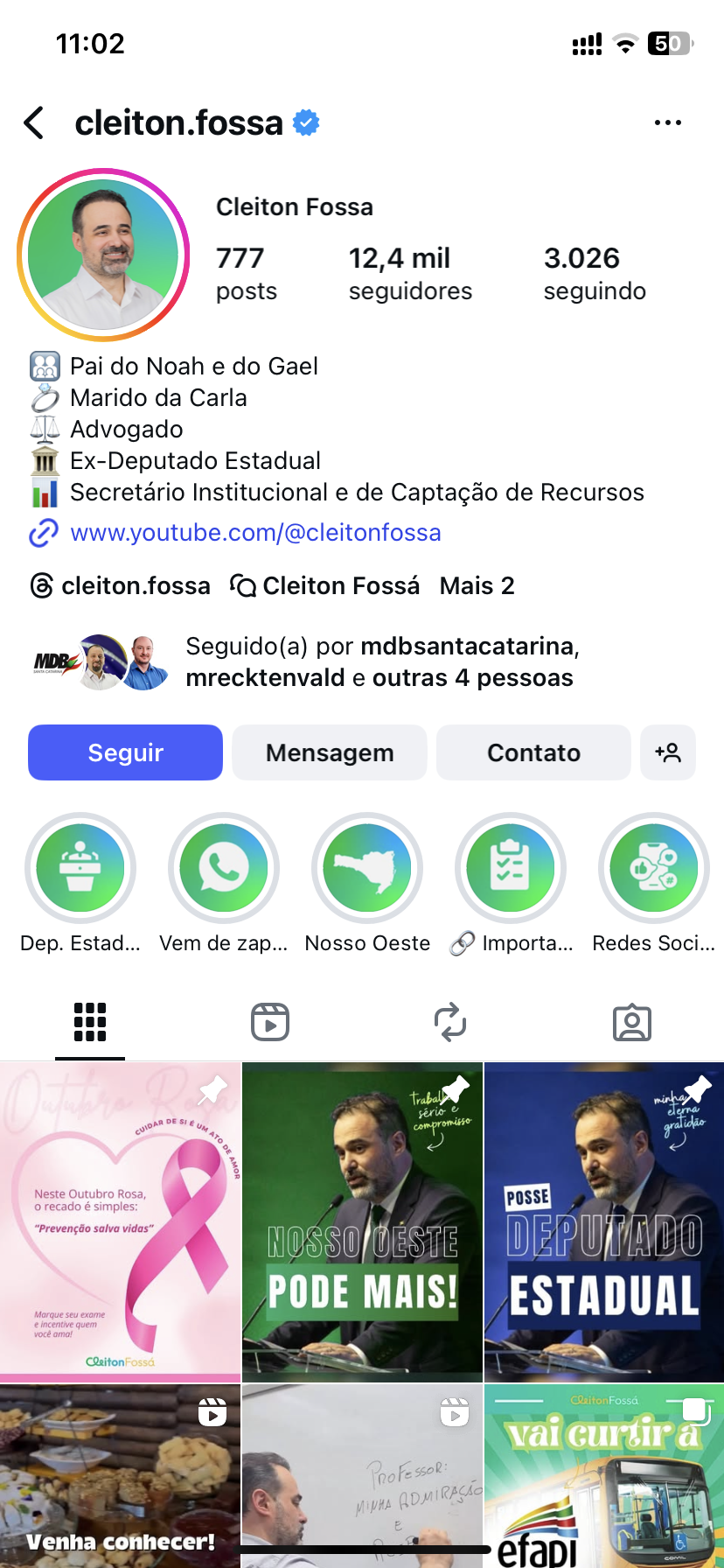Switch to the reposts tab

[x=450, y=1022]
